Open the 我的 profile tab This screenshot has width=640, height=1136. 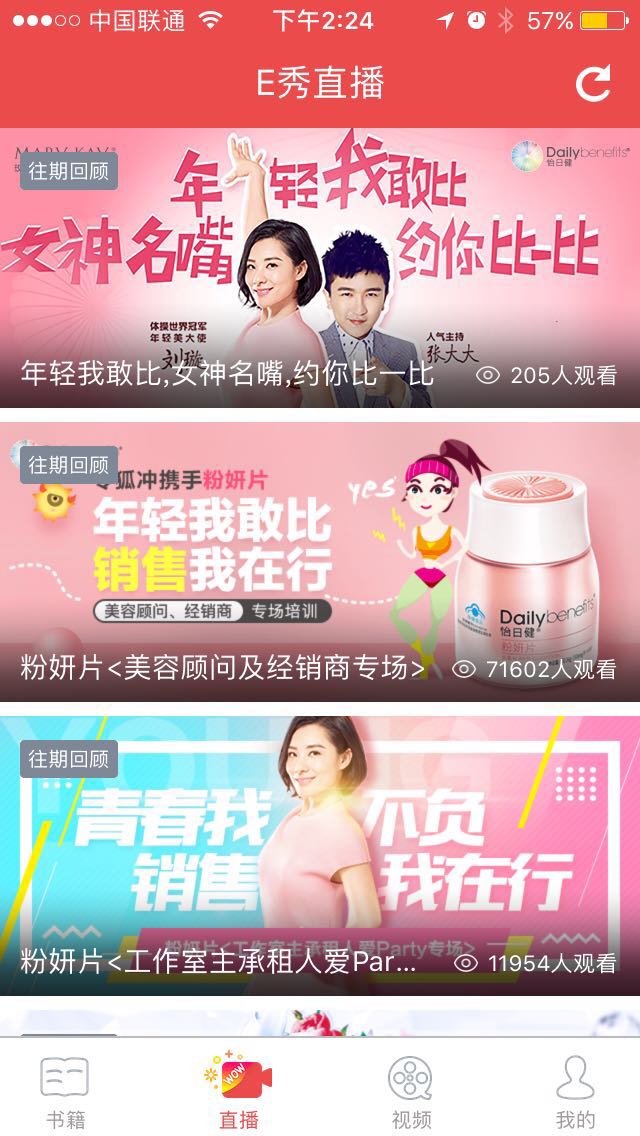pyautogui.click(x=575, y=1091)
